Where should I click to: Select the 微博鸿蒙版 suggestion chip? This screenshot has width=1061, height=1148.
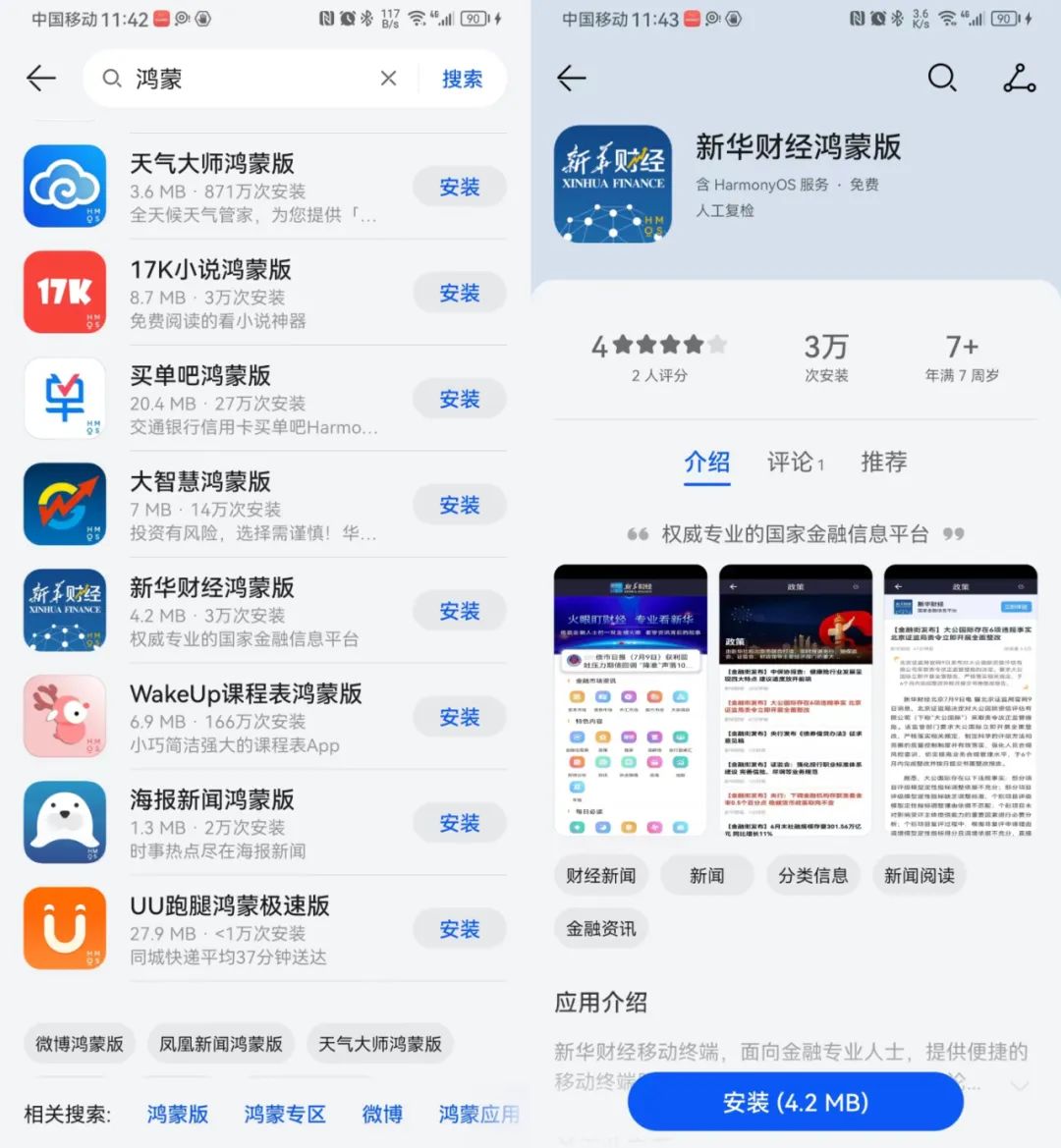(80, 1044)
